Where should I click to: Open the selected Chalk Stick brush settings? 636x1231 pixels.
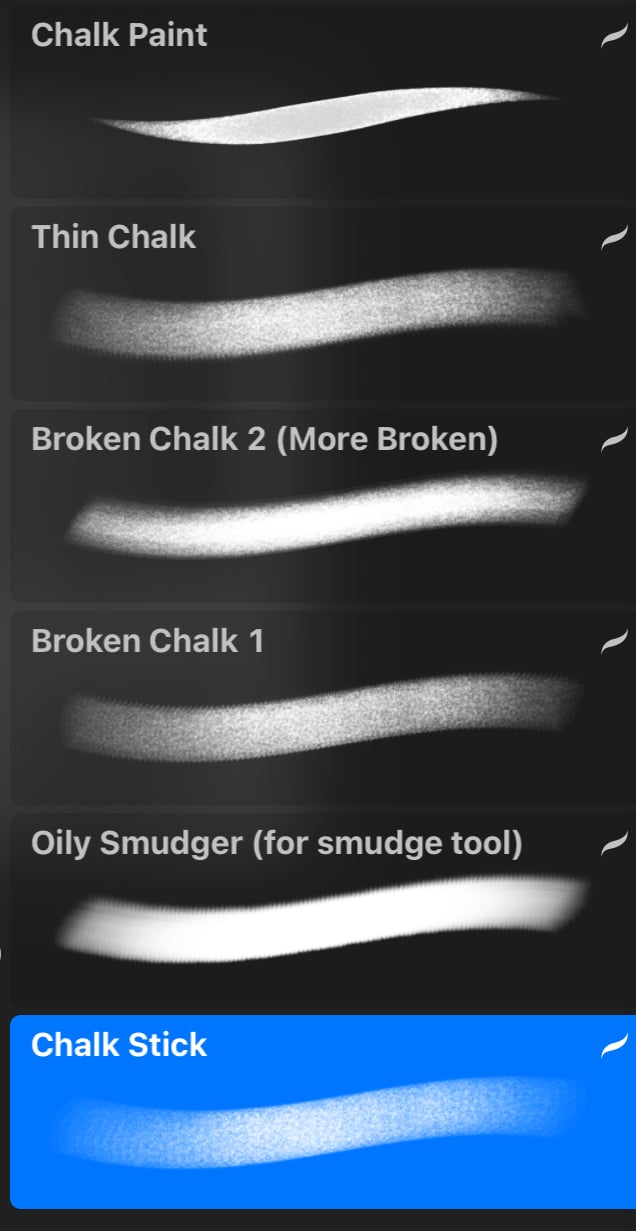[x=320, y=1110]
